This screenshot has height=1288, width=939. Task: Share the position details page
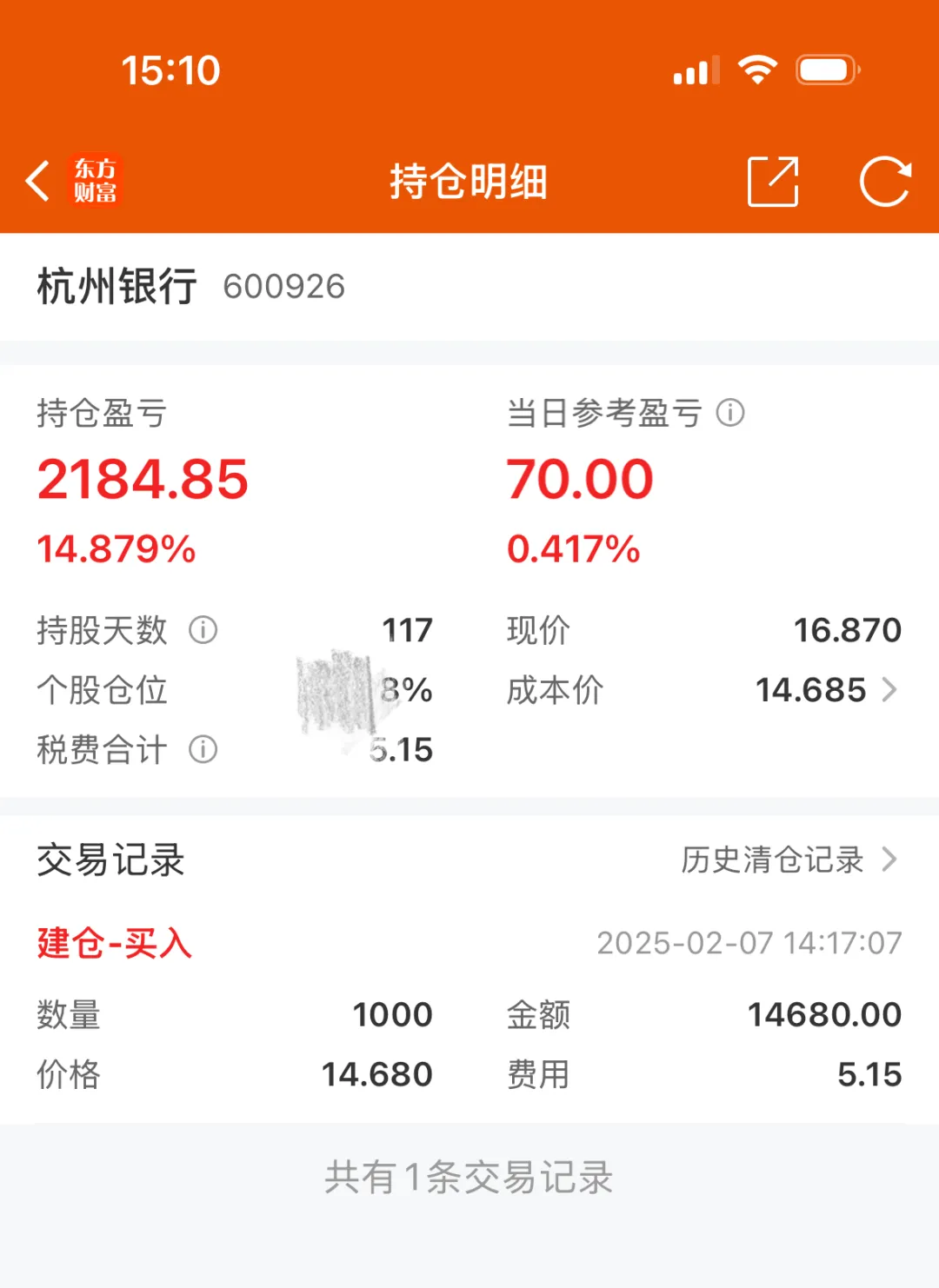(772, 182)
